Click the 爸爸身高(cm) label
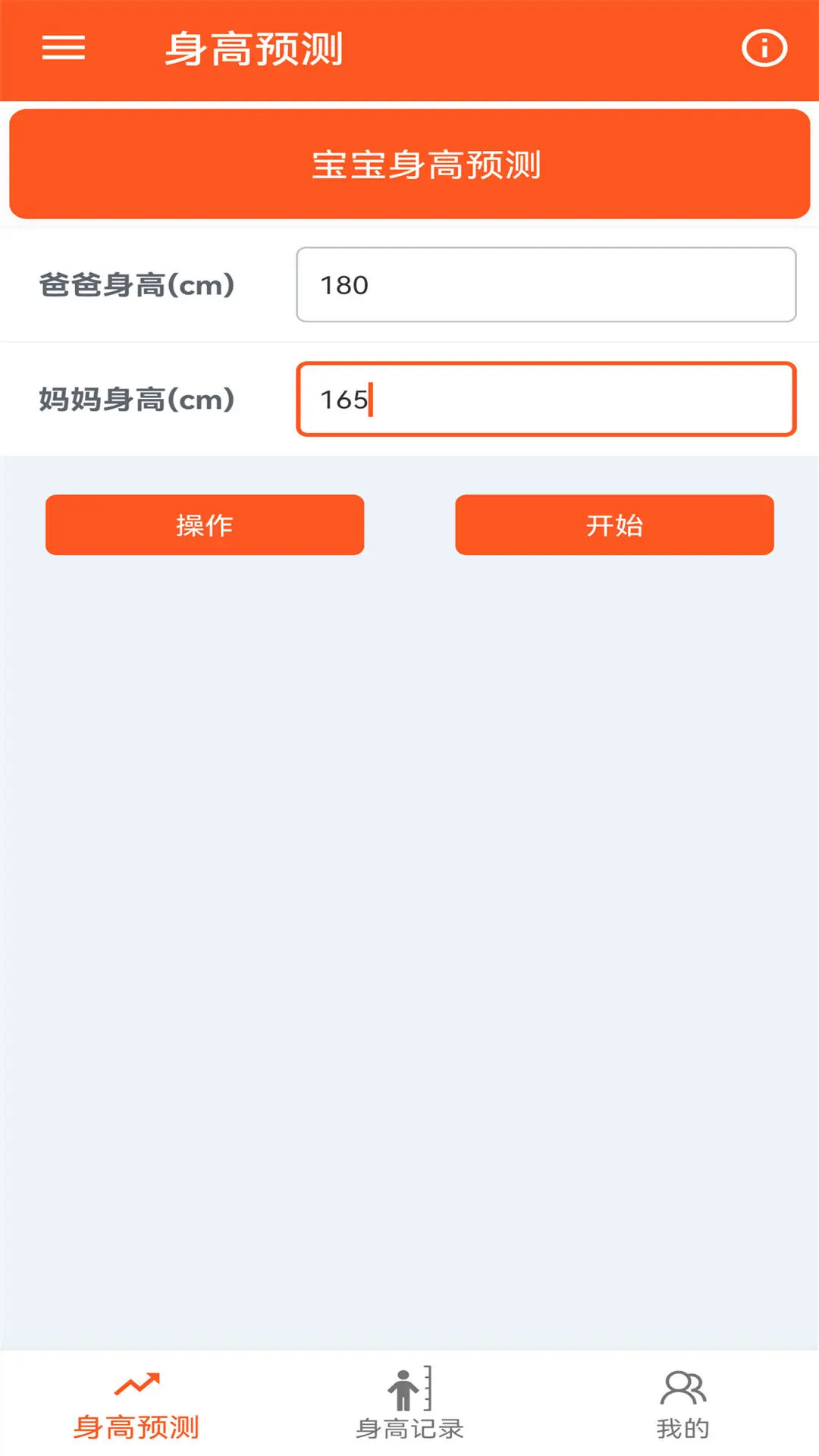This screenshot has width=819, height=1456. (138, 285)
